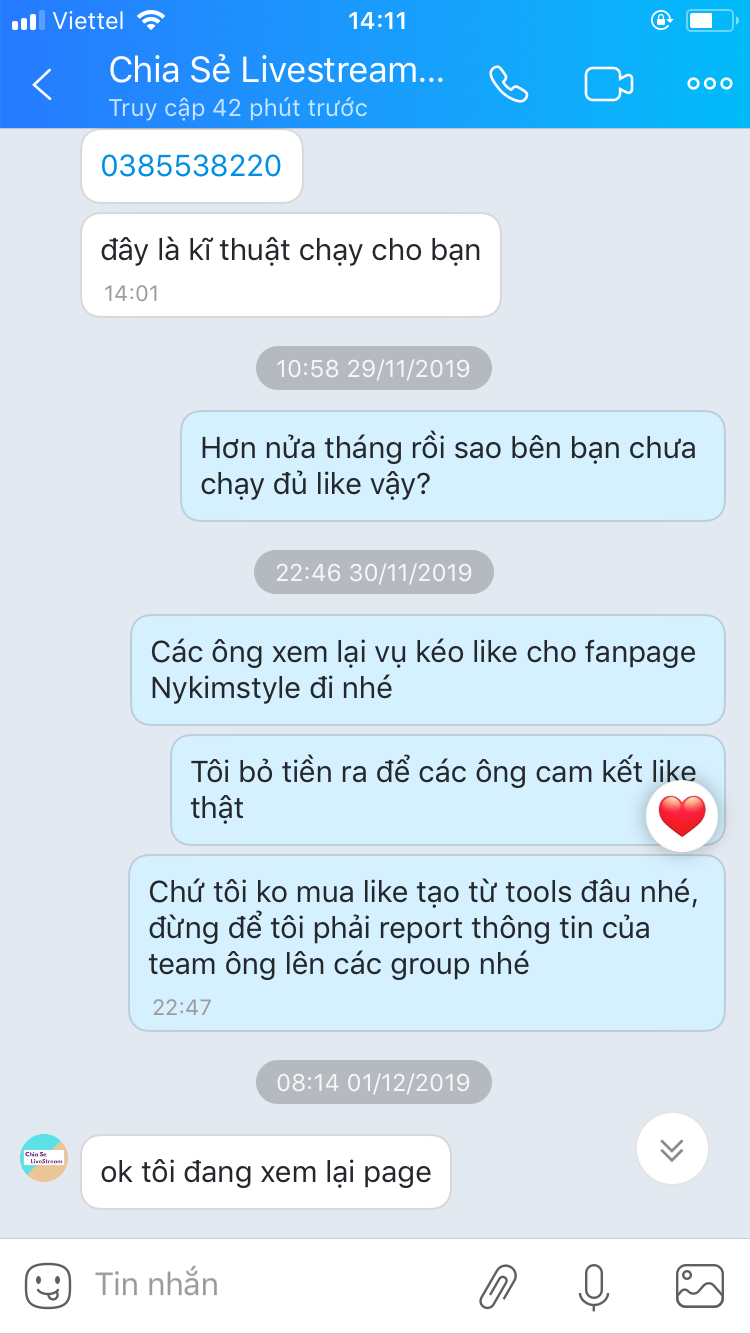Attach a file with the paperclip
750x1334 pixels.
[x=498, y=1285]
